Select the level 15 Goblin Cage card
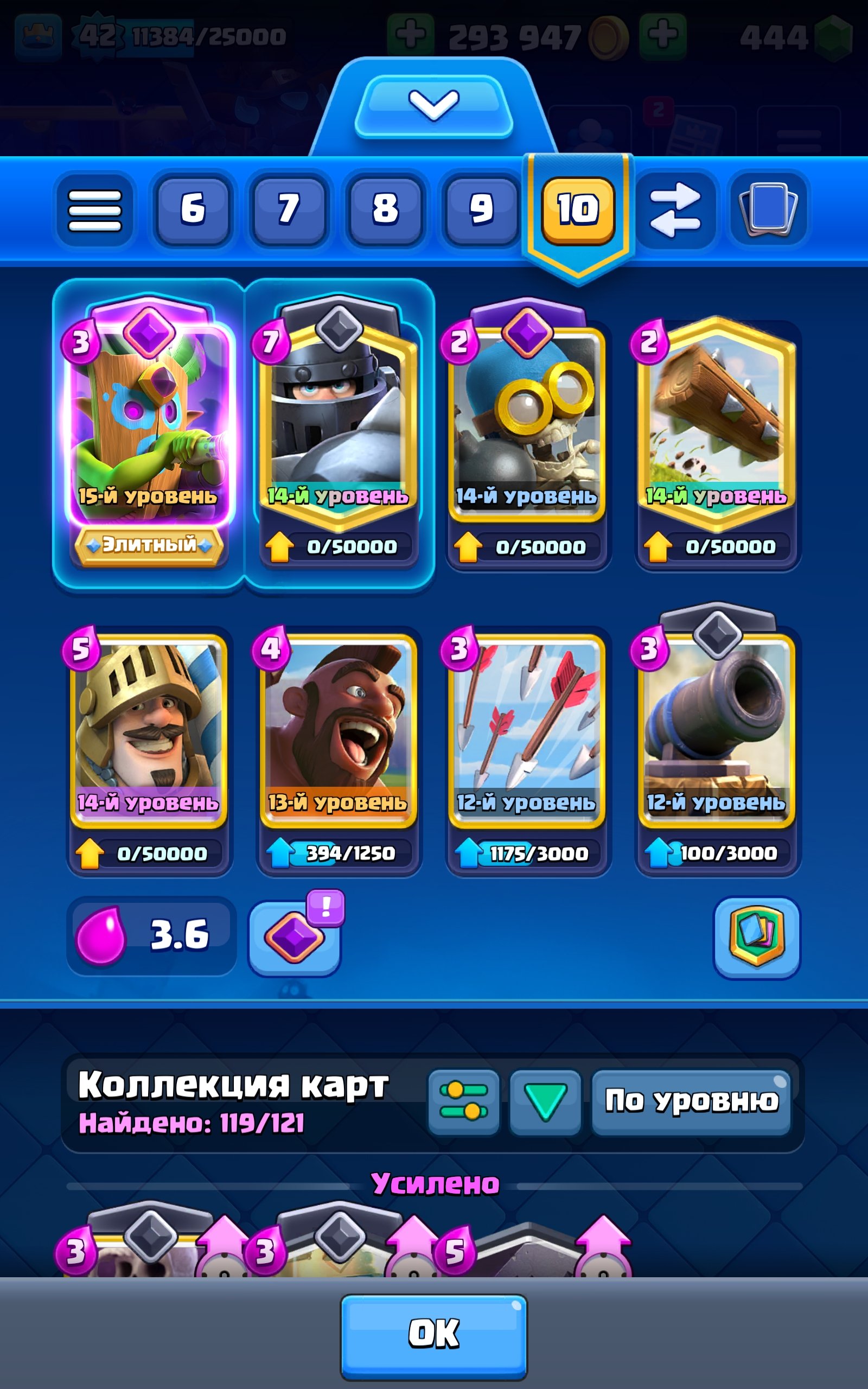 149,425
